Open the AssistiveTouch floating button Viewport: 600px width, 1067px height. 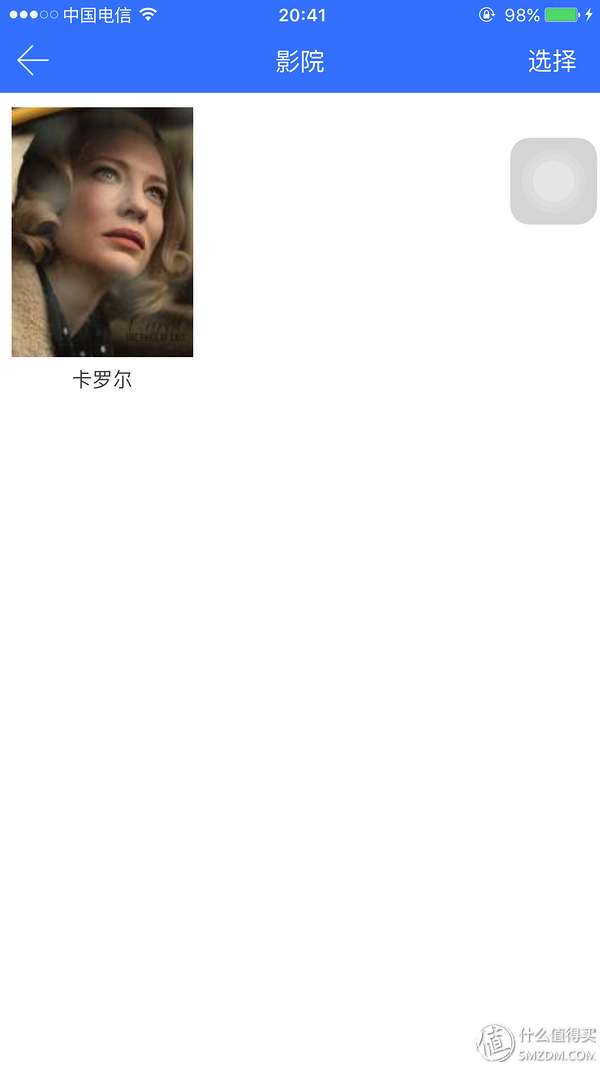(553, 181)
